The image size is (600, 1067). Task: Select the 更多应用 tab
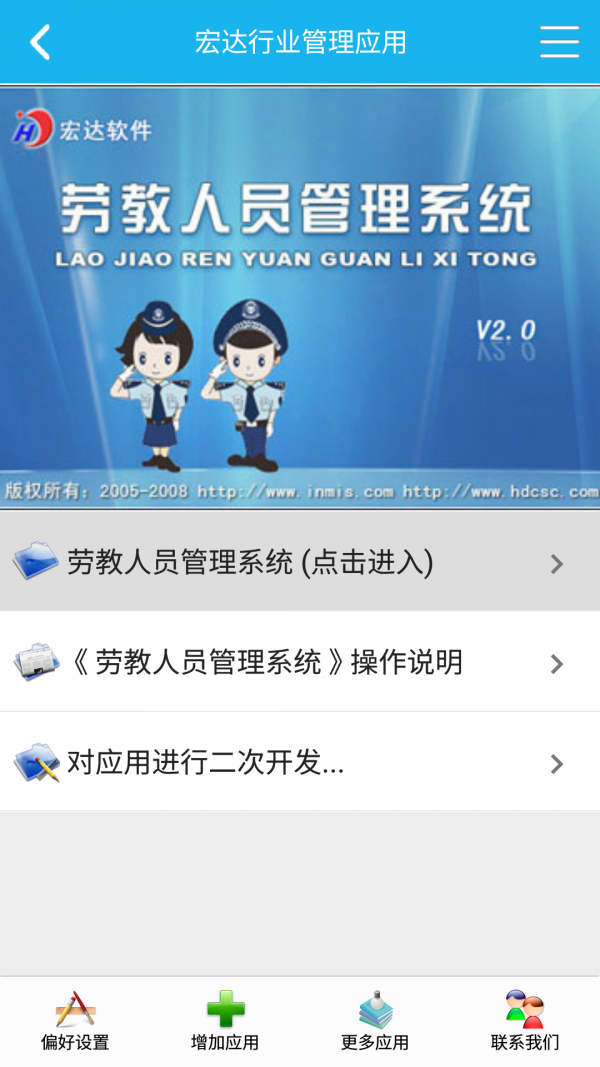coord(375,1021)
